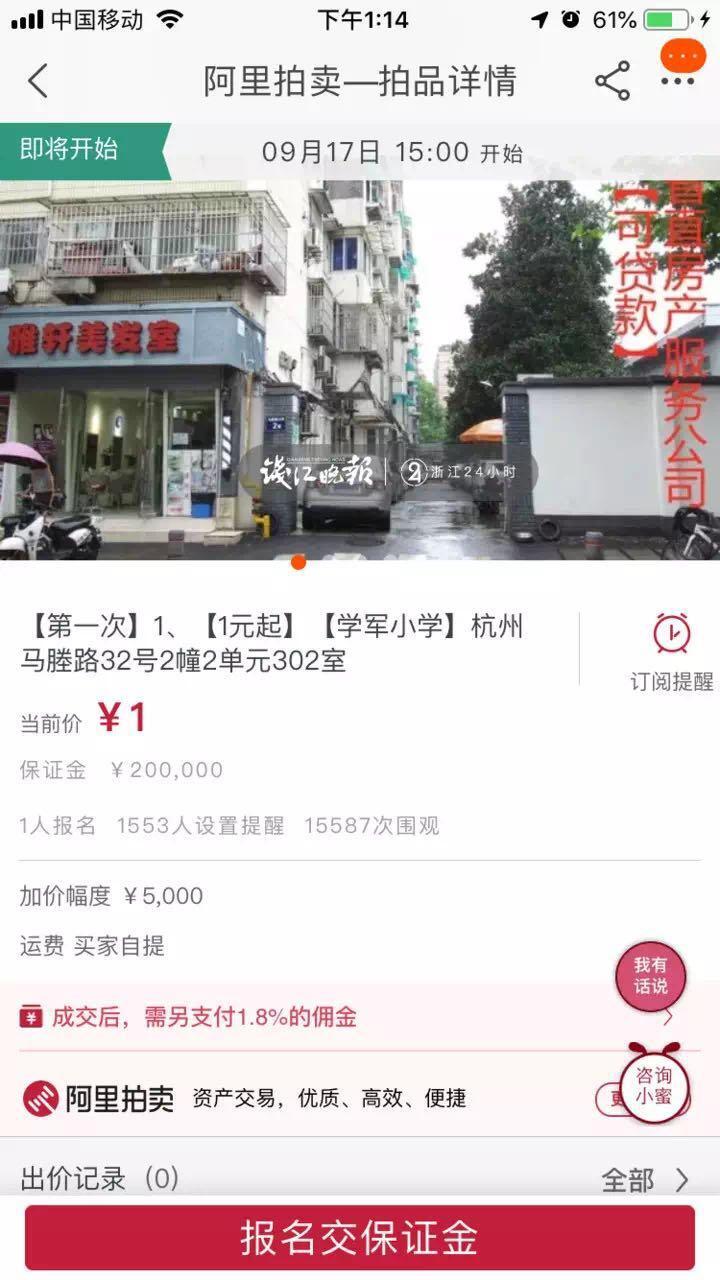
Task: Open the three-dot overflow menu
Action: tap(677, 81)
